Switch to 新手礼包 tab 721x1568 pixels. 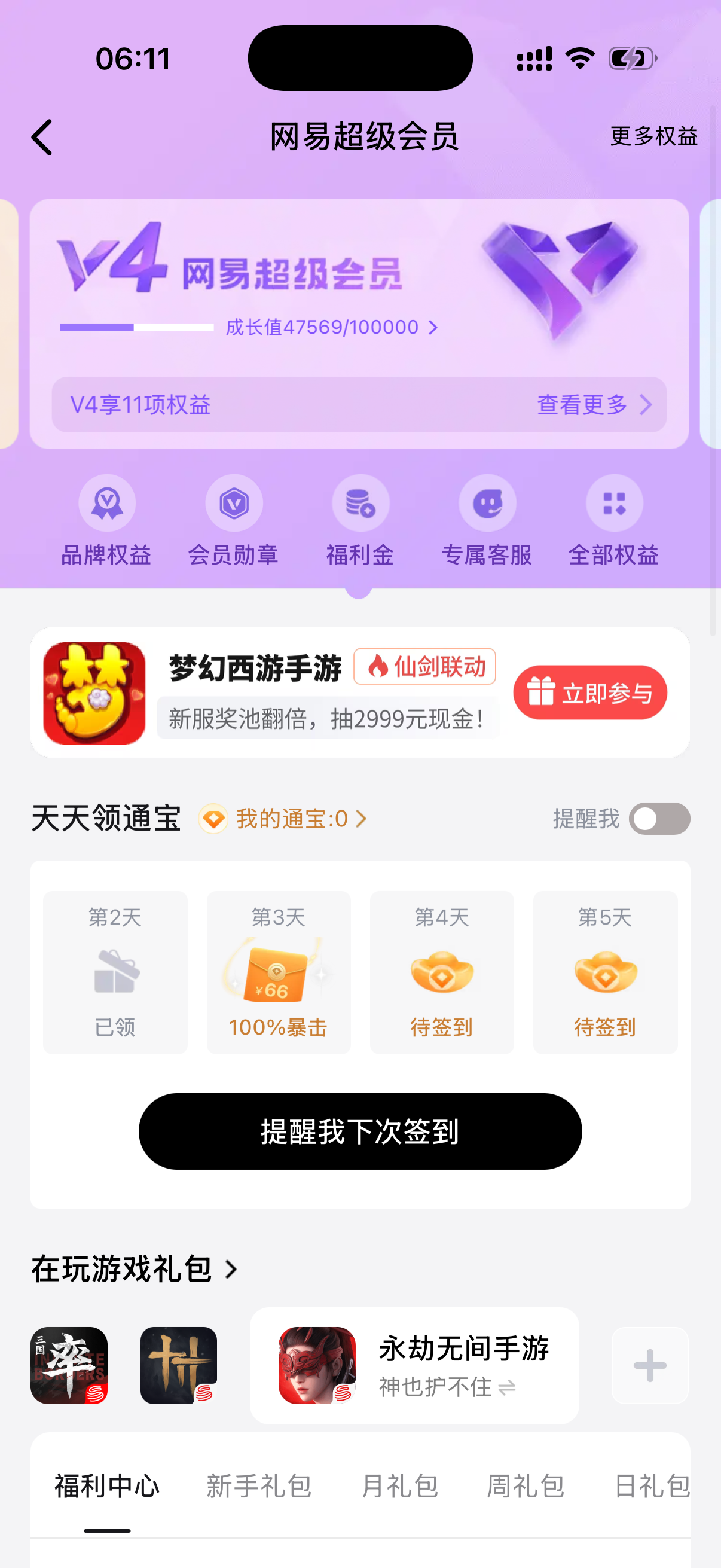259,1486
